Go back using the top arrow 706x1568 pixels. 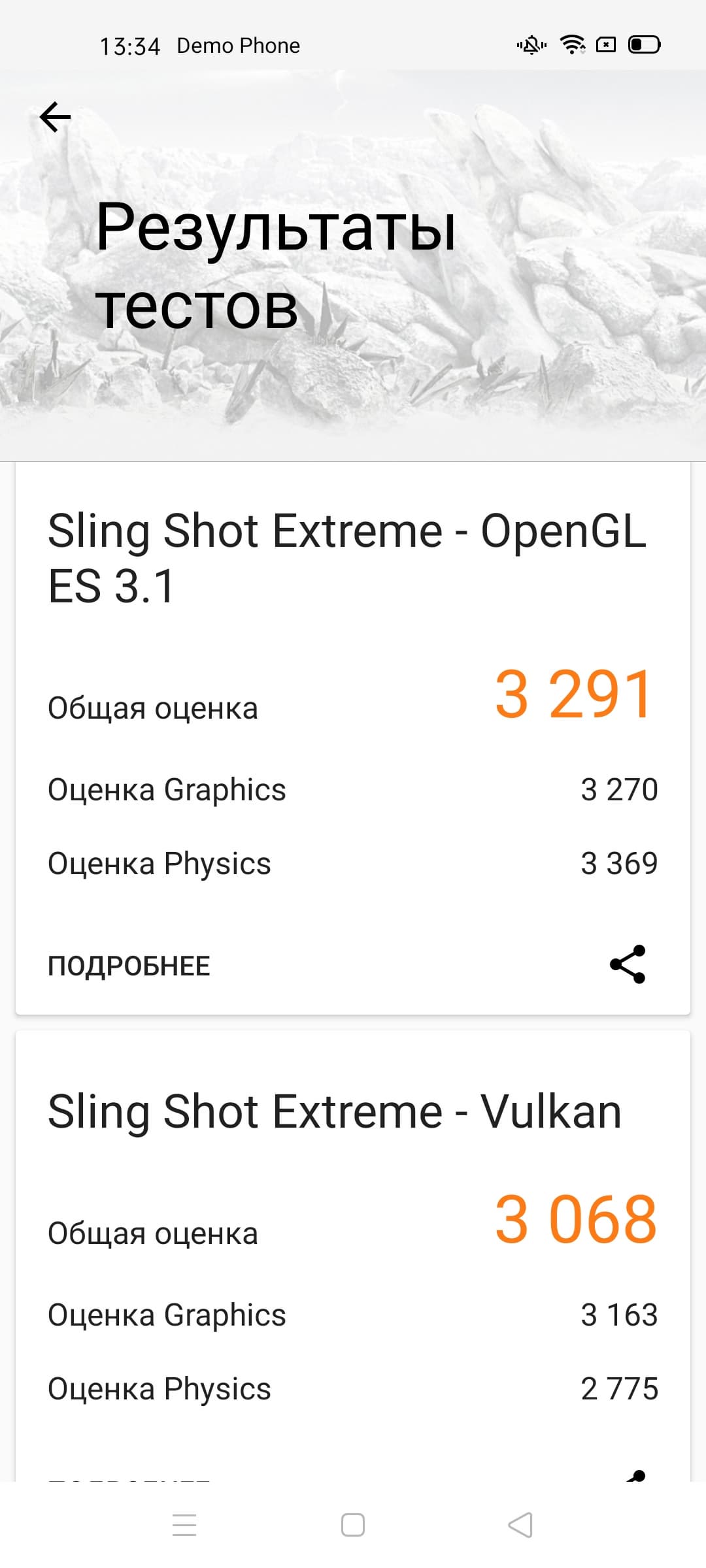click(55, 117)
